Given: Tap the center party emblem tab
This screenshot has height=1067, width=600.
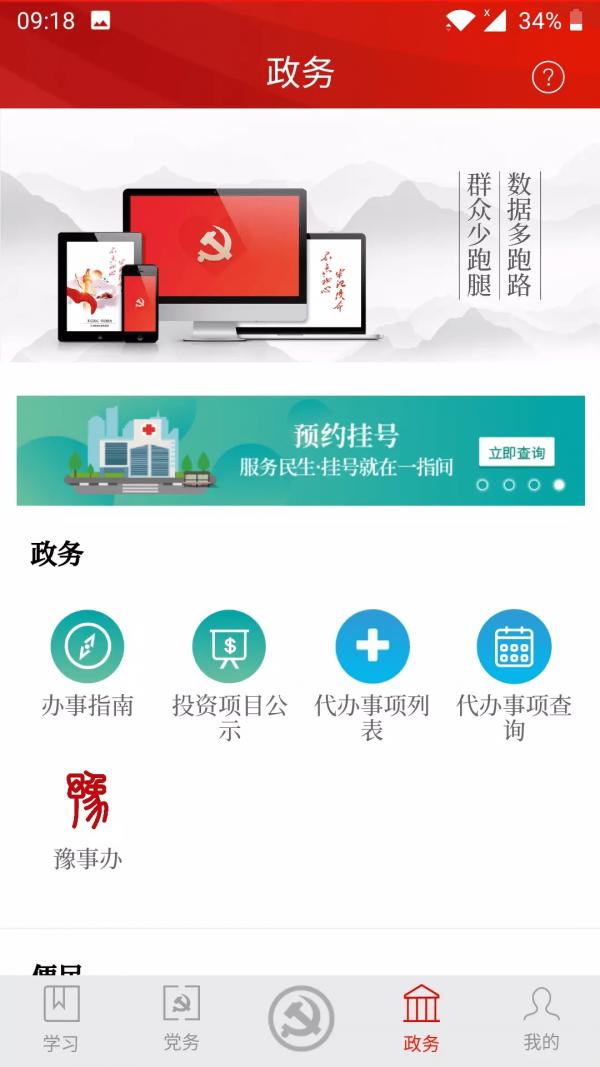Looking at the screenshot, I should point(301,1018).
